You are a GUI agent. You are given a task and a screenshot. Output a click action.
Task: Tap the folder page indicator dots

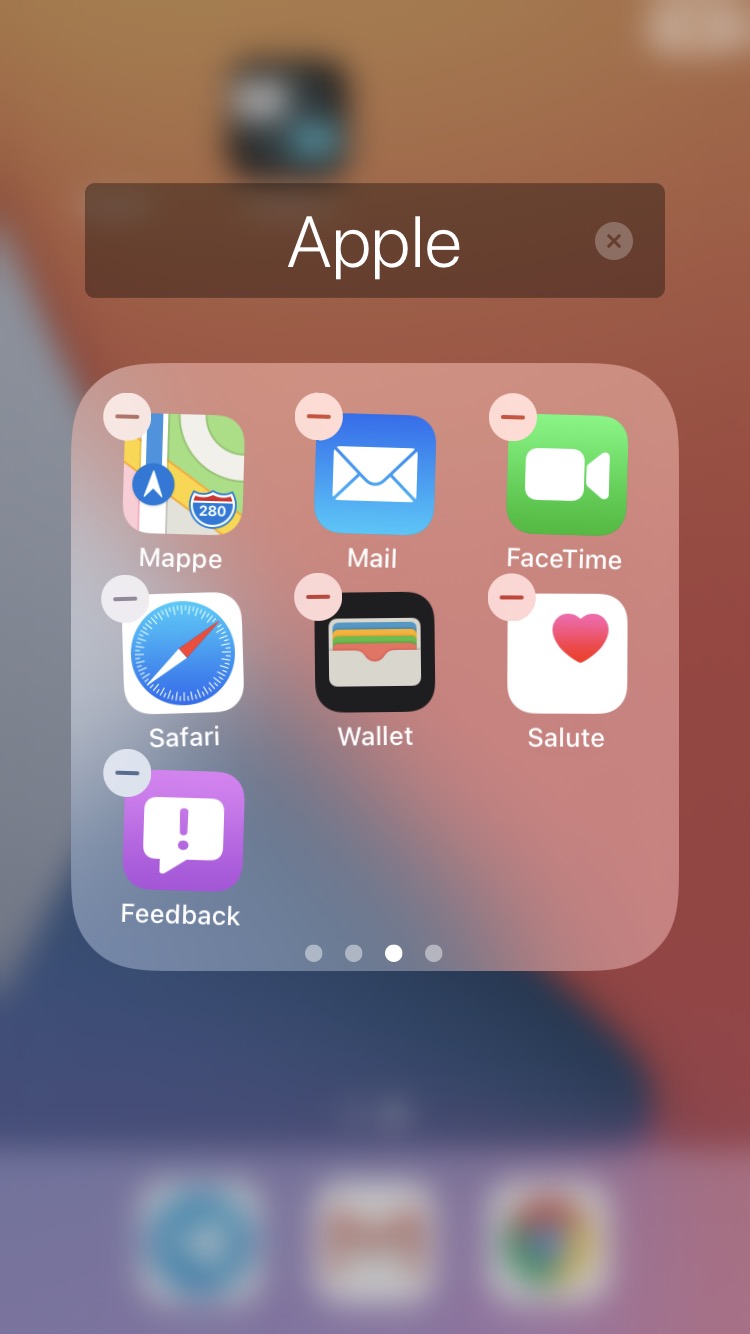pos(374,953)
